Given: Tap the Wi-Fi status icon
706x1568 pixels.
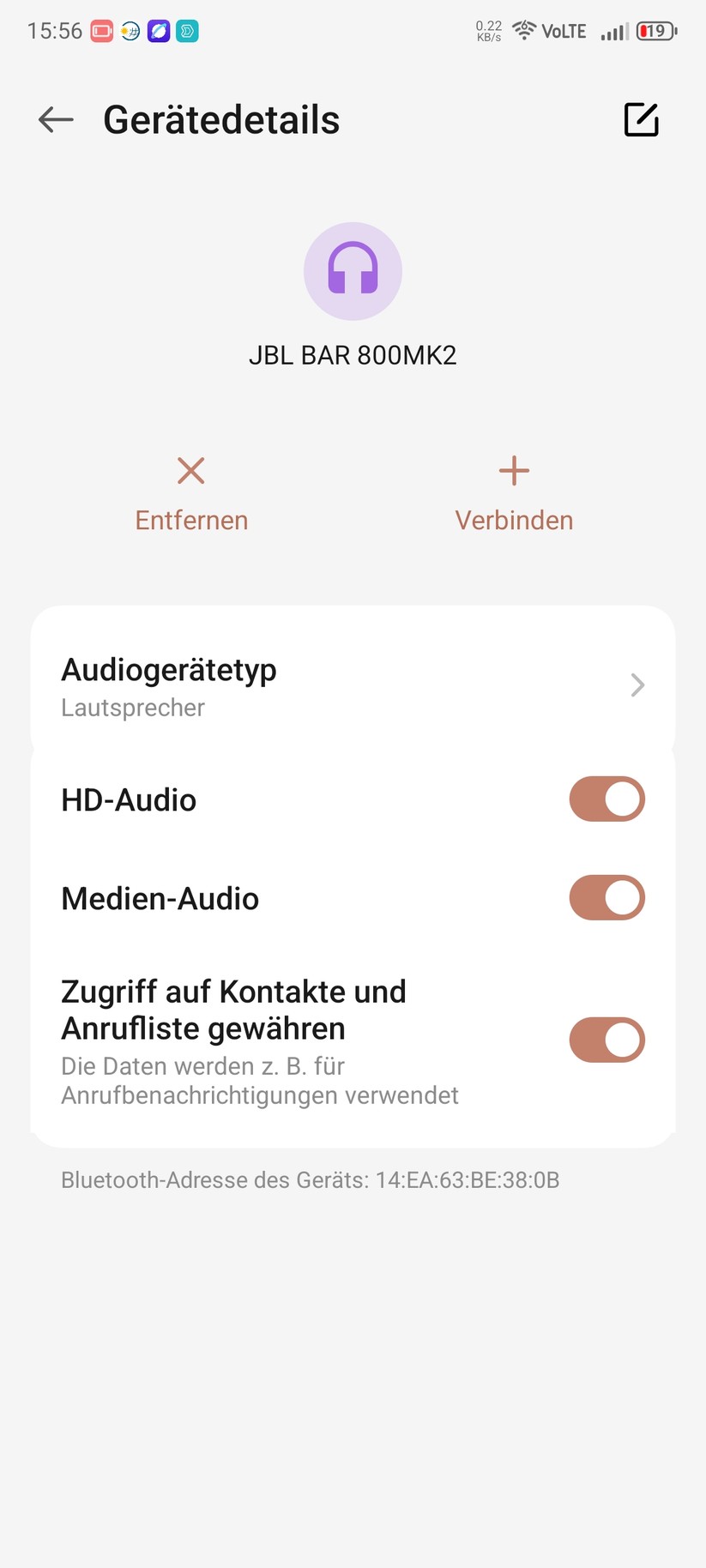Looking at the screenshot, I should (522, 28).
